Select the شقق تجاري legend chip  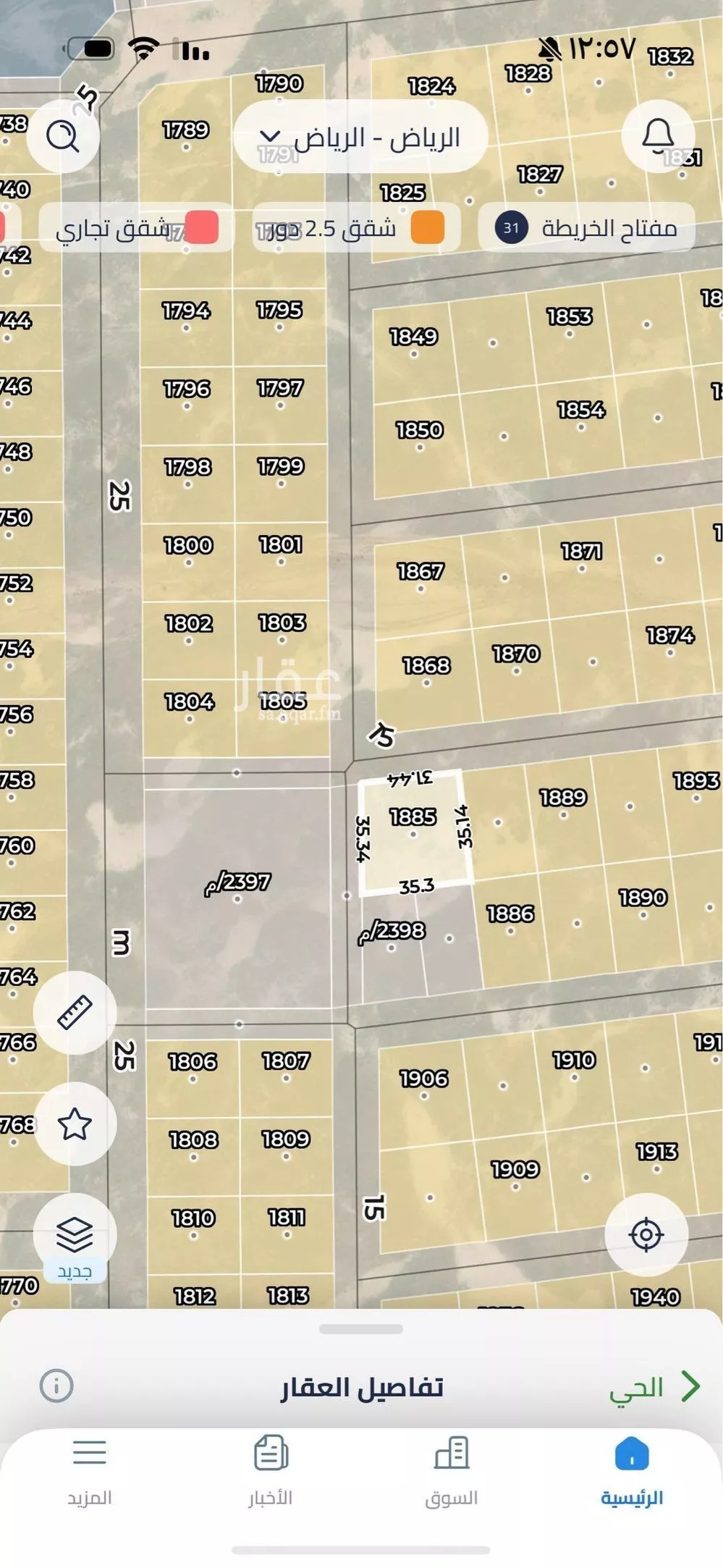(x=136, y=228)
